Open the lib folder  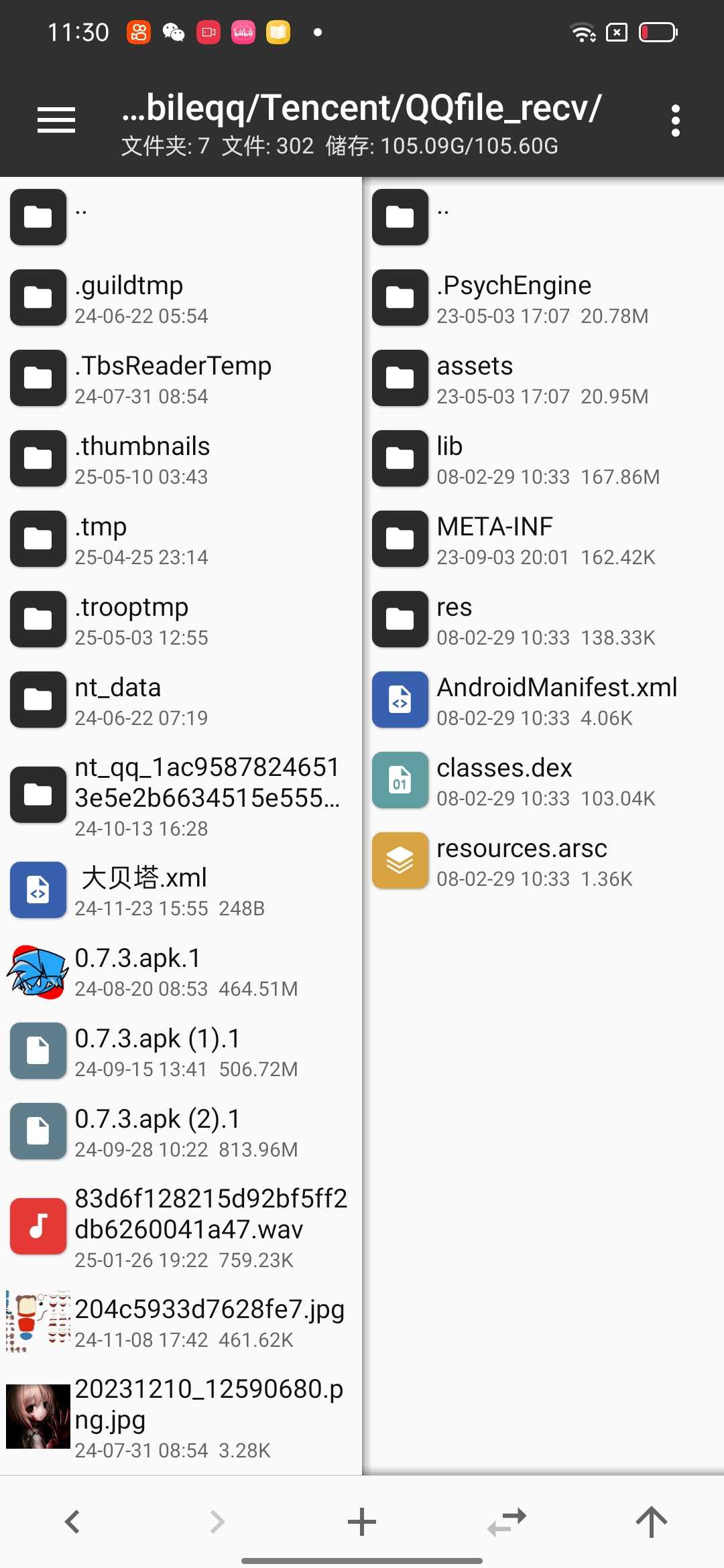543,458
